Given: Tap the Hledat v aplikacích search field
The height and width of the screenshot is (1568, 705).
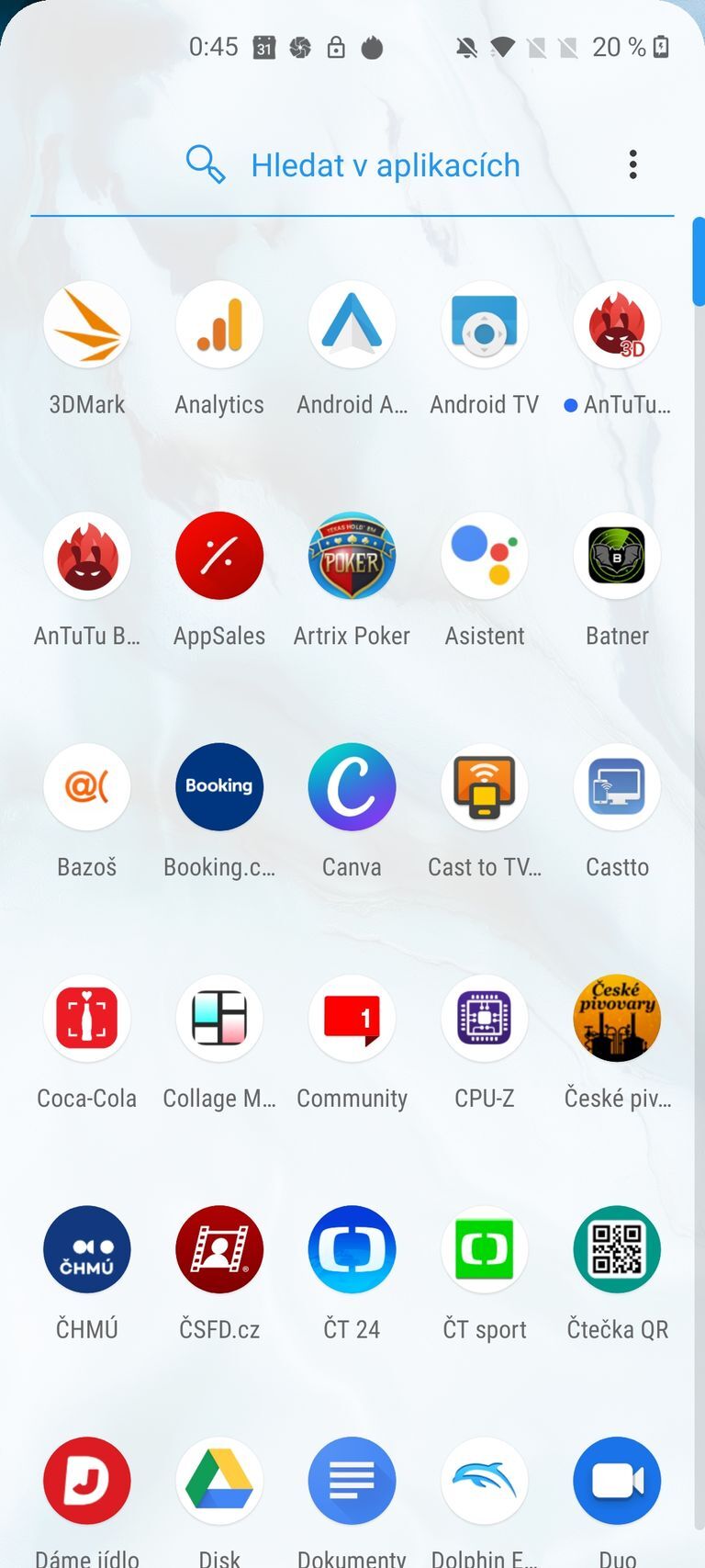Looking at the screenshot, I should (x=386, y=164).
